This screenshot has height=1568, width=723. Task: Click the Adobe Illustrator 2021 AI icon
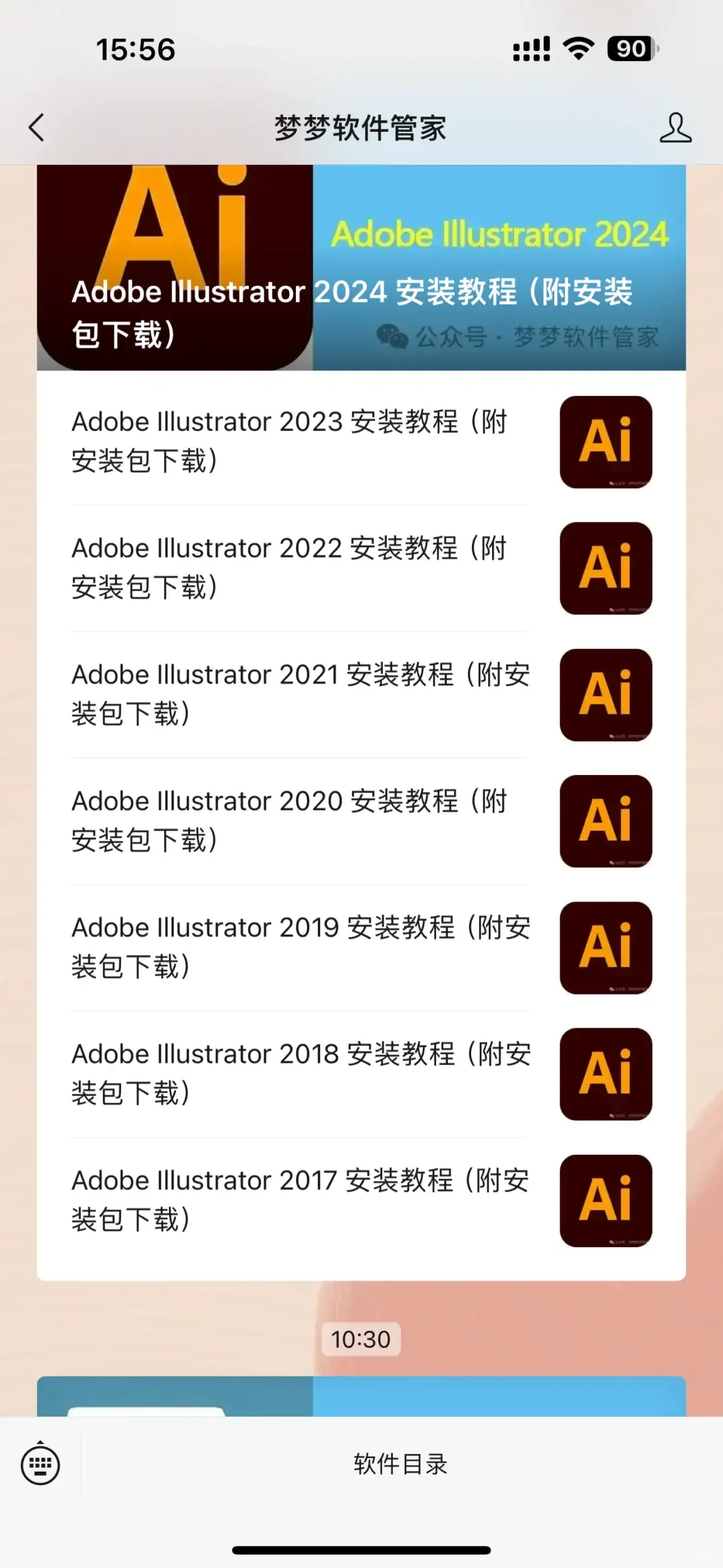pos(606,695)
